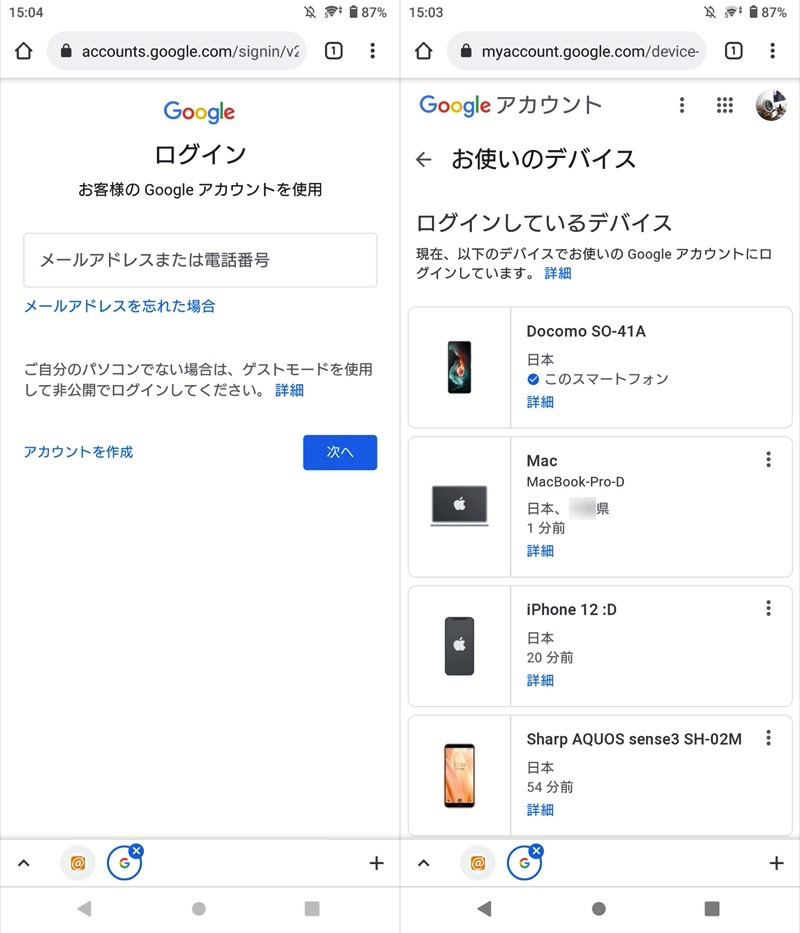Open the more options on Mac card
Screen dimensions: 800x933
[x=768, y=459]
